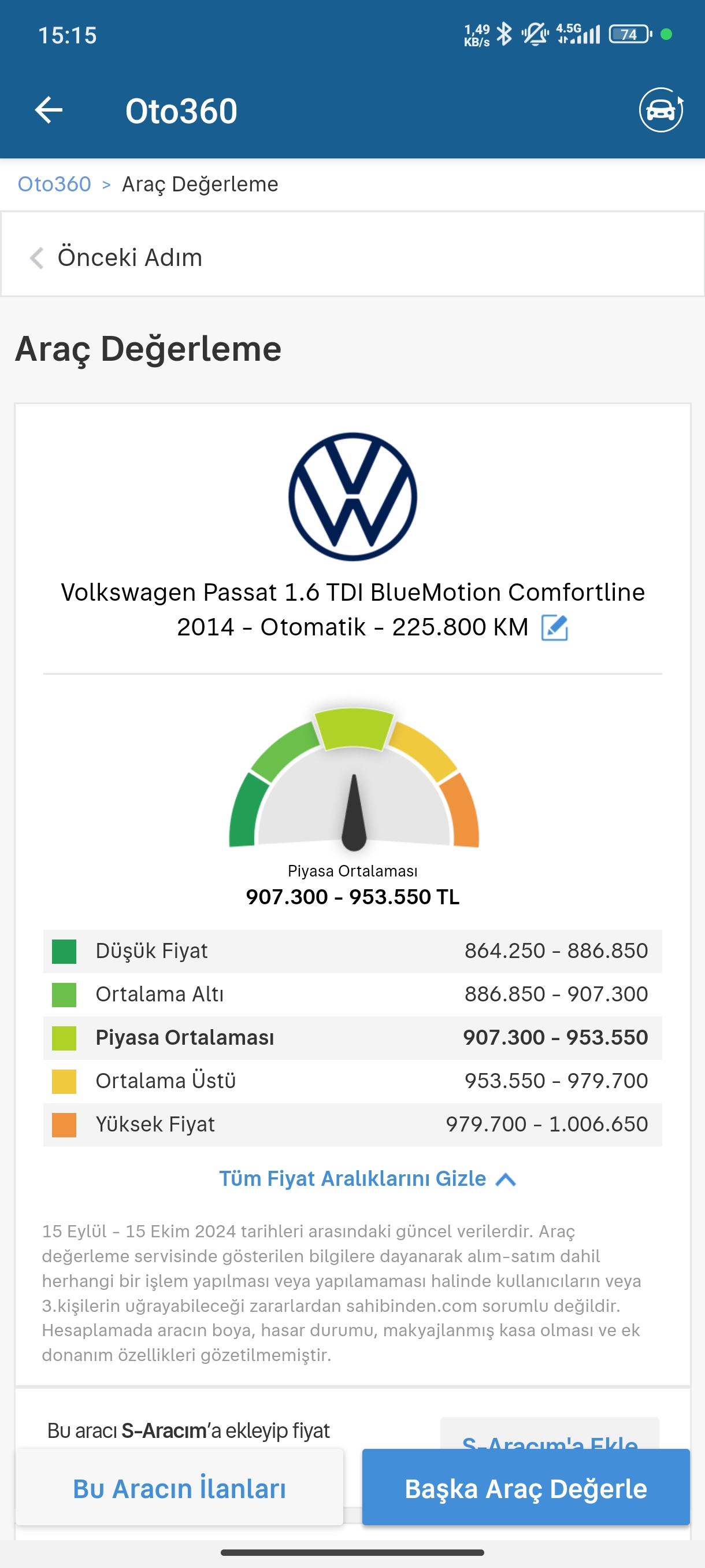Go back to Önceki Adım
Viewport: 705px width, 1568px height.
[116, 257]
